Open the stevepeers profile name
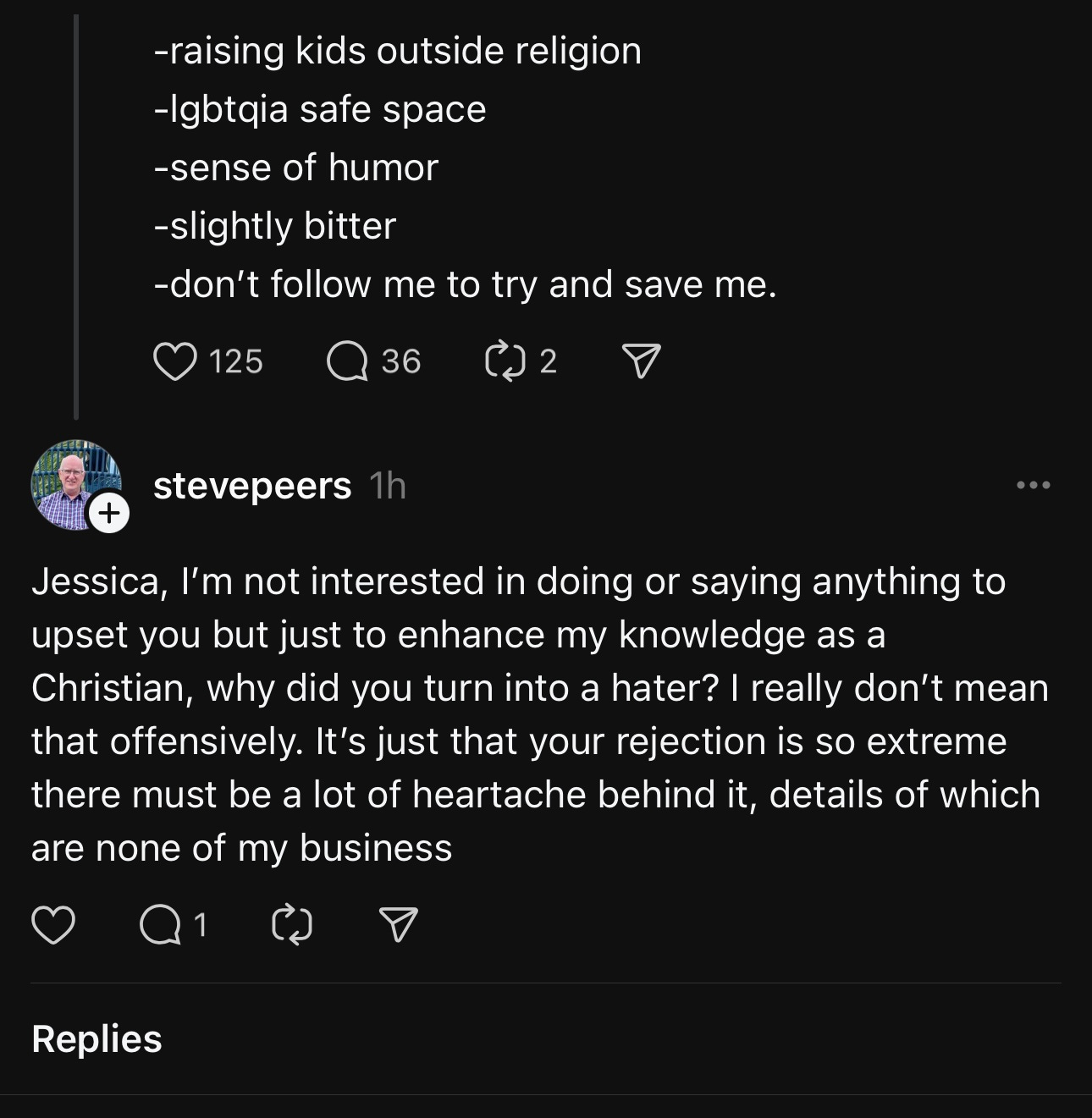This screenshot has height=1118, width=1092. coord(252,486)
